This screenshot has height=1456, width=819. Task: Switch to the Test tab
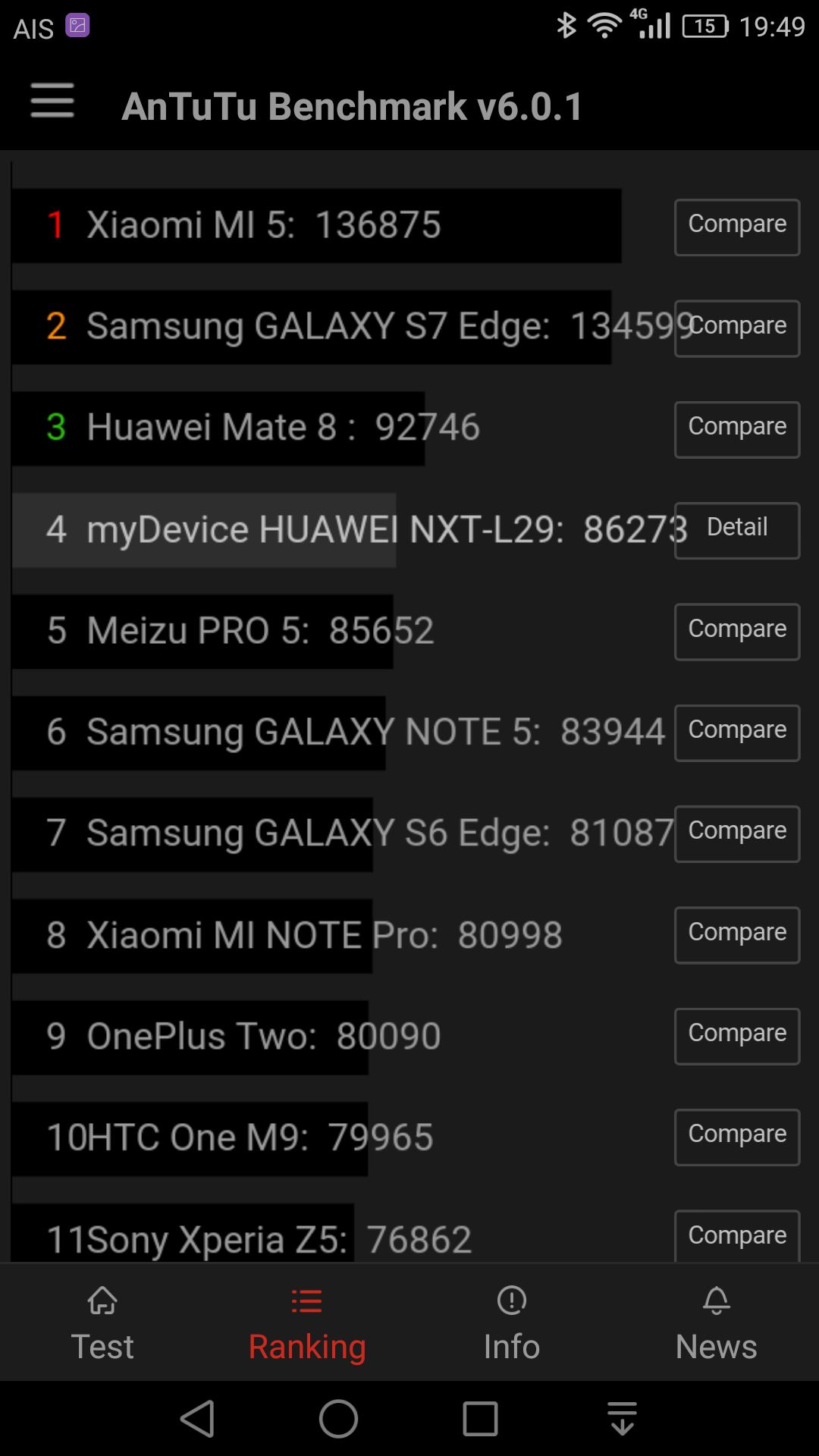click(102, 1324)
